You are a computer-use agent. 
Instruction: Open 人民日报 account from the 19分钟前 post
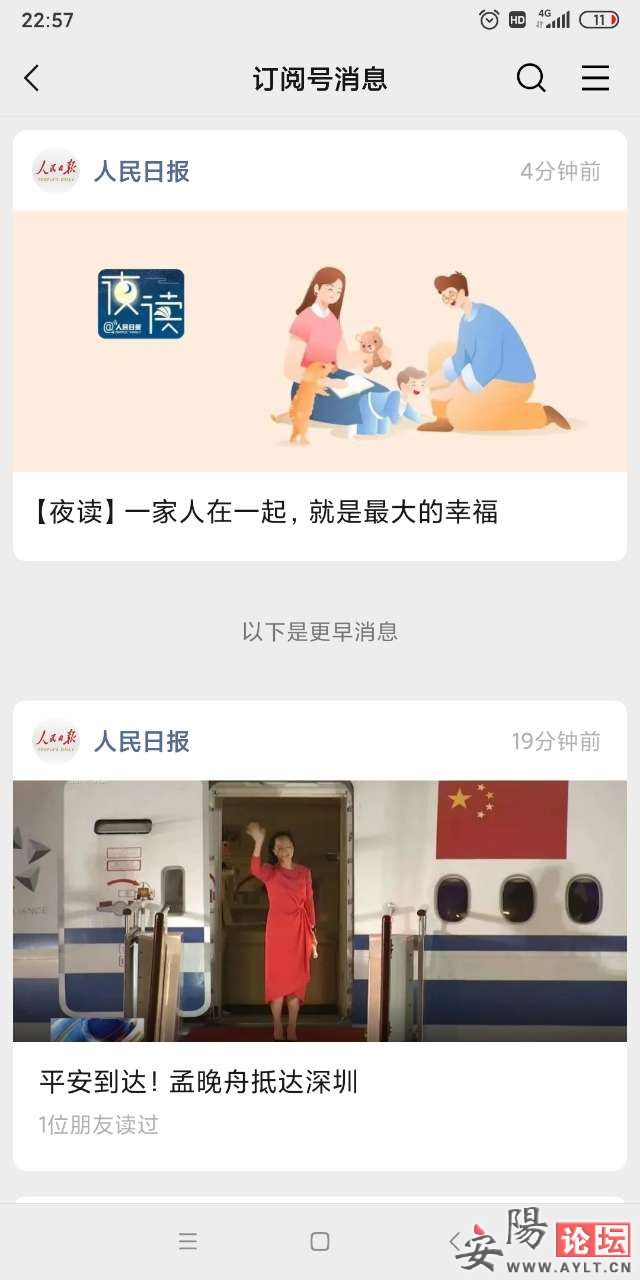[141, 741]
